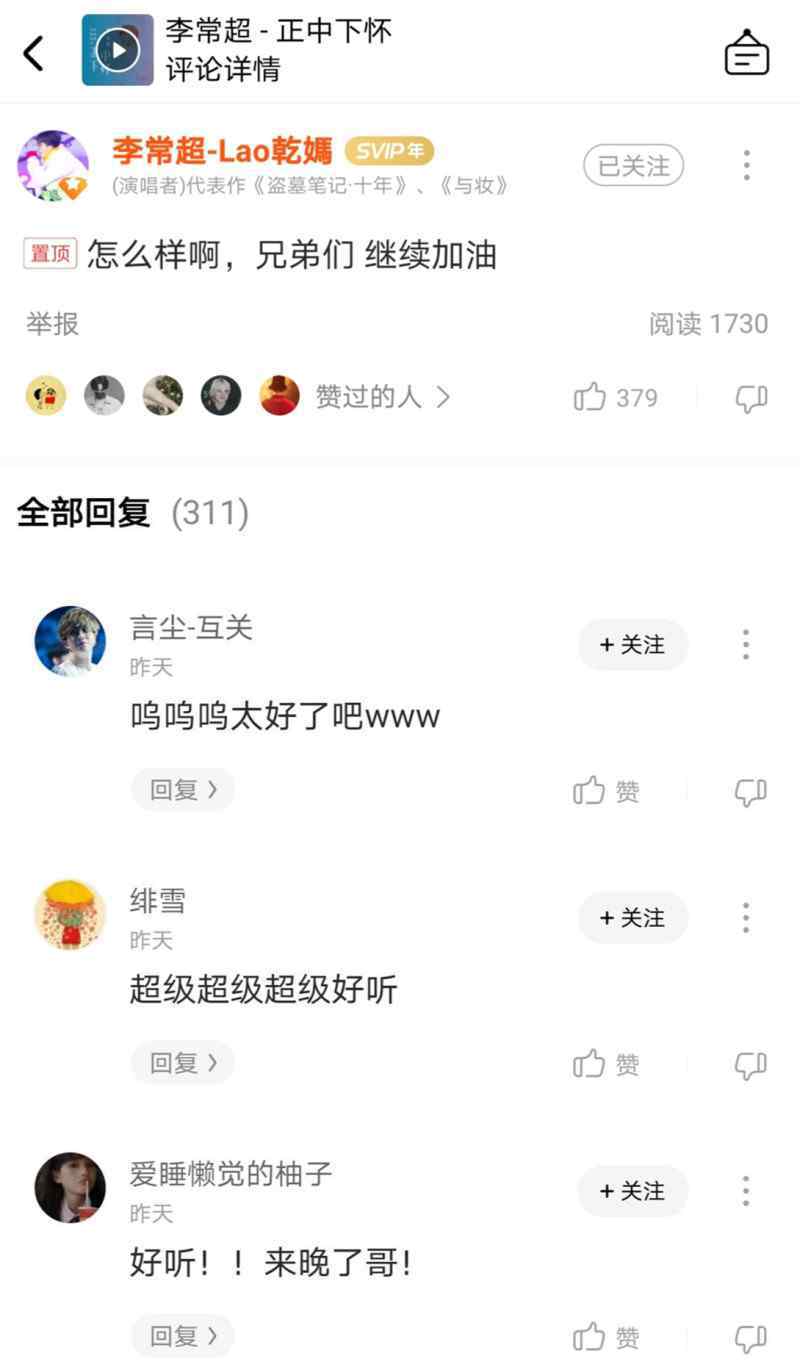Reply to 言尘-互关's comment

click(x=183, y=790)
